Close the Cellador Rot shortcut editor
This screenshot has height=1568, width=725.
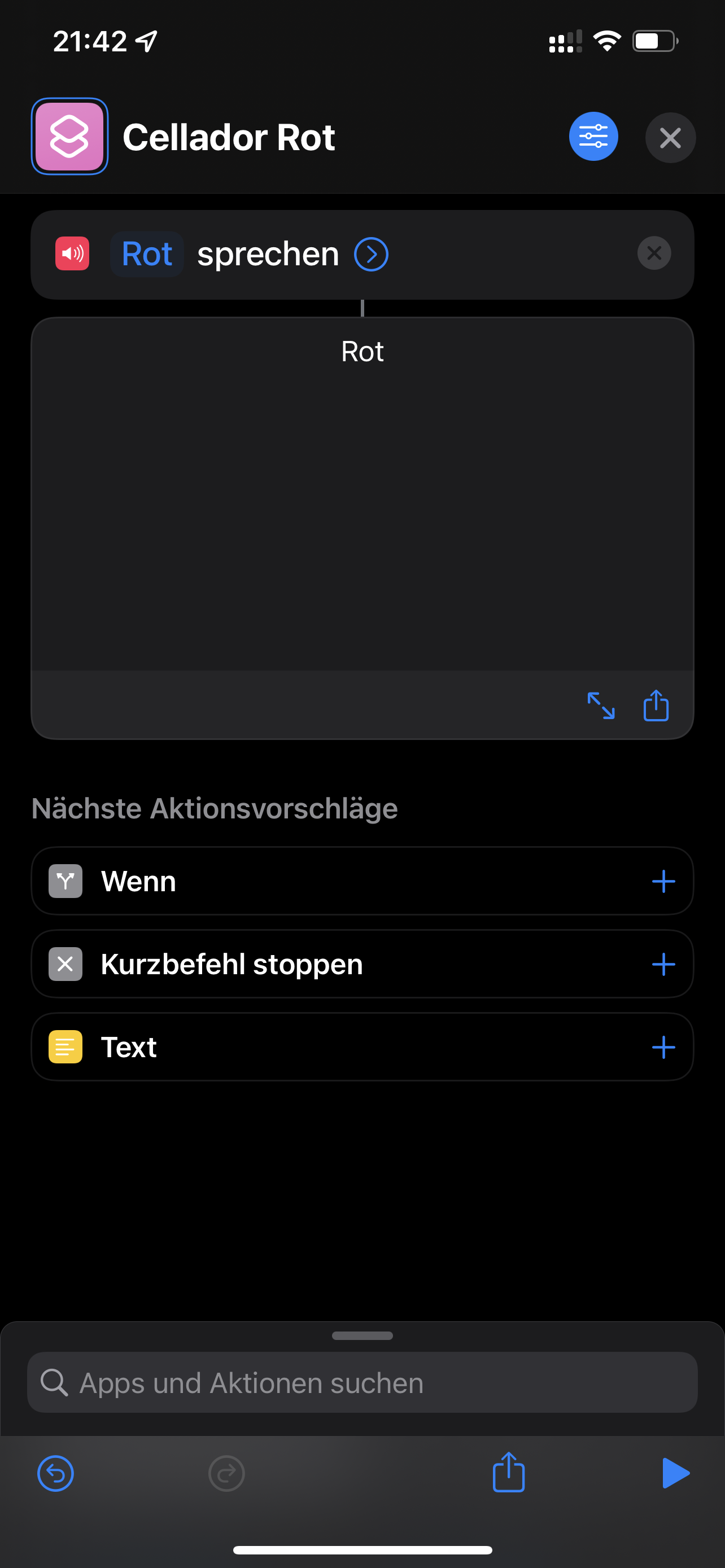670,138
